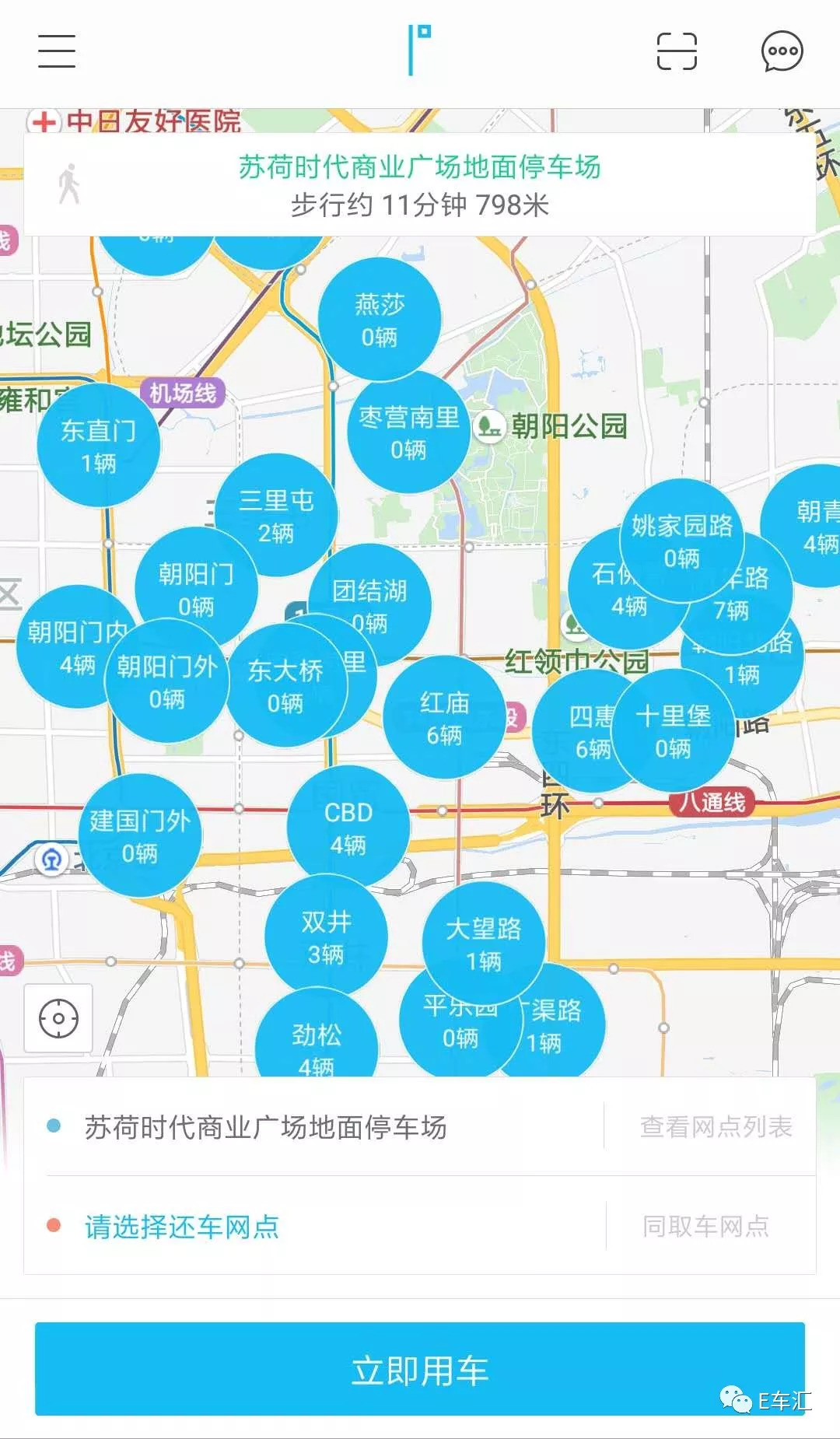
Task: Select the 建国门外 station bubble
Action: click(x=139, y=836)
